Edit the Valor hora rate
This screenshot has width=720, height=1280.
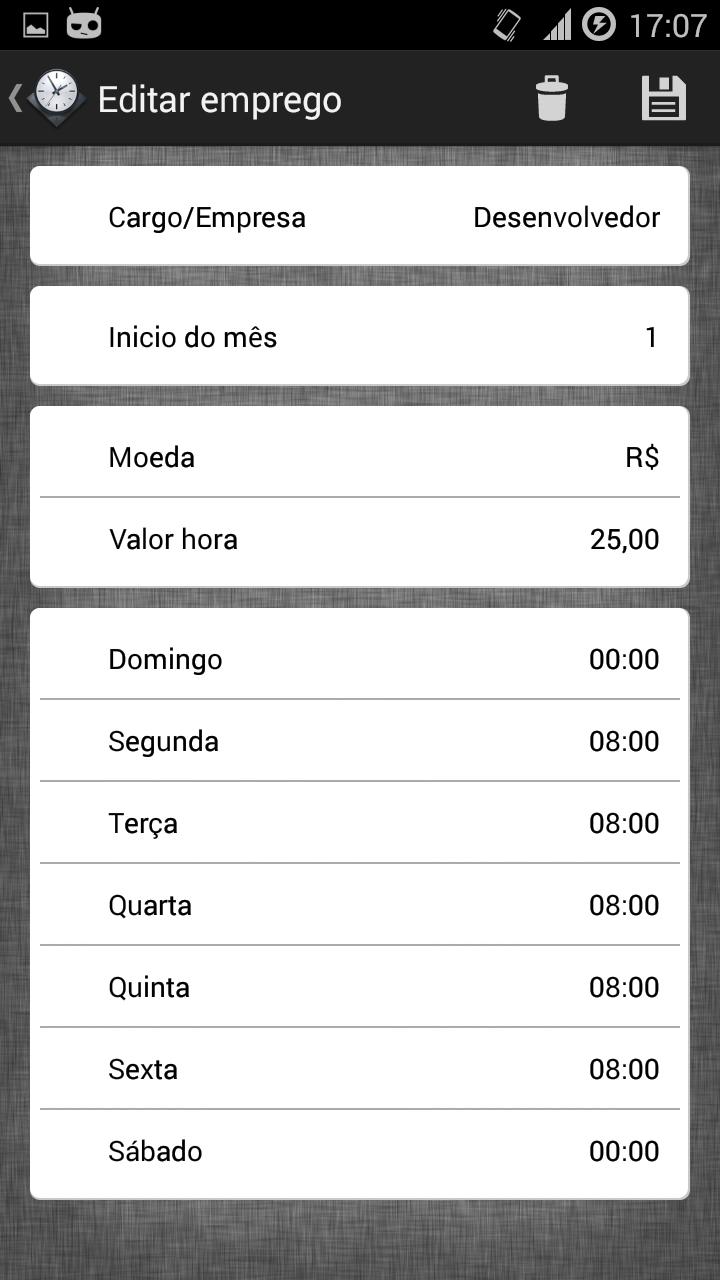[x=360, y=540]
